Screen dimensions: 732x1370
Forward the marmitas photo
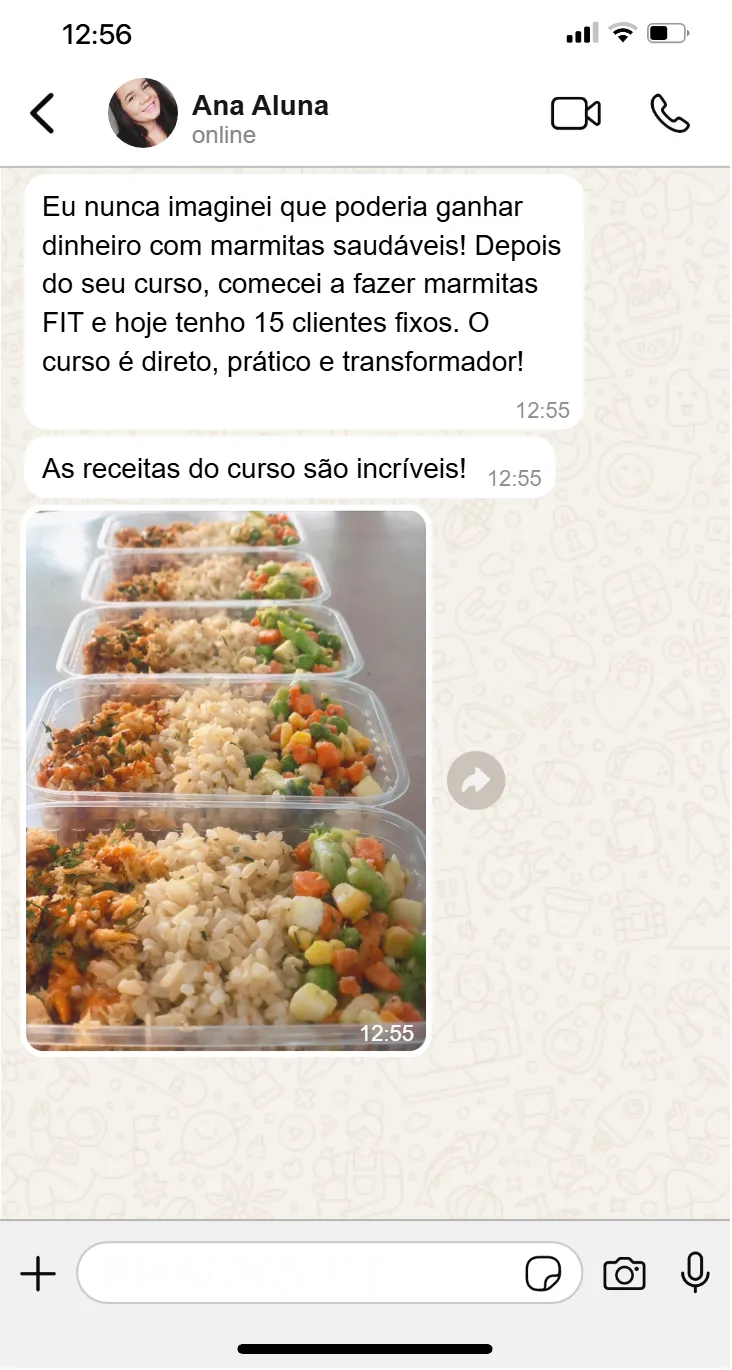[x=476, y=780]
